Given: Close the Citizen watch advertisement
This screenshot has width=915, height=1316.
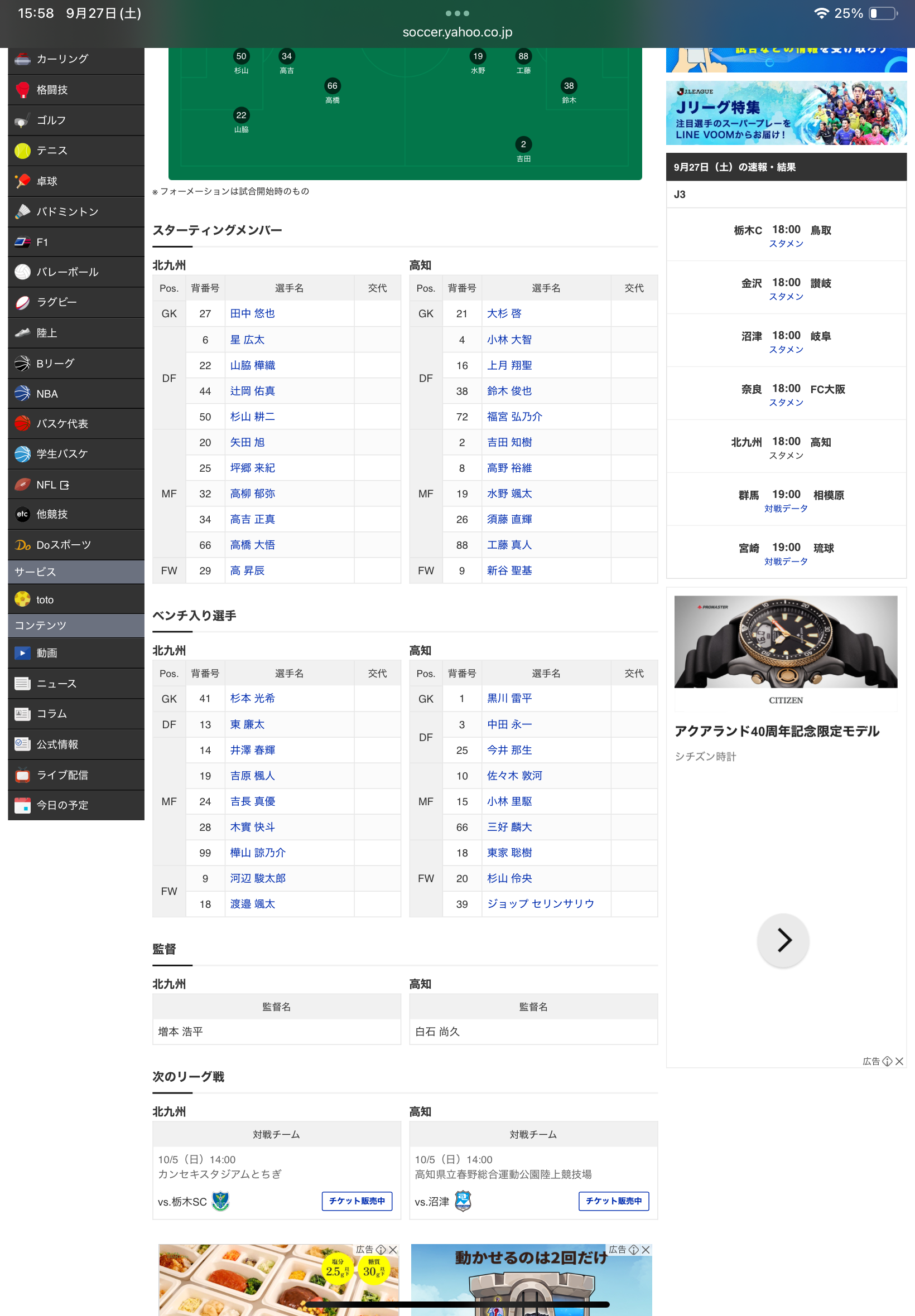Looking at the screenshot, I should pyautogui.click(x=899, y=1062).
